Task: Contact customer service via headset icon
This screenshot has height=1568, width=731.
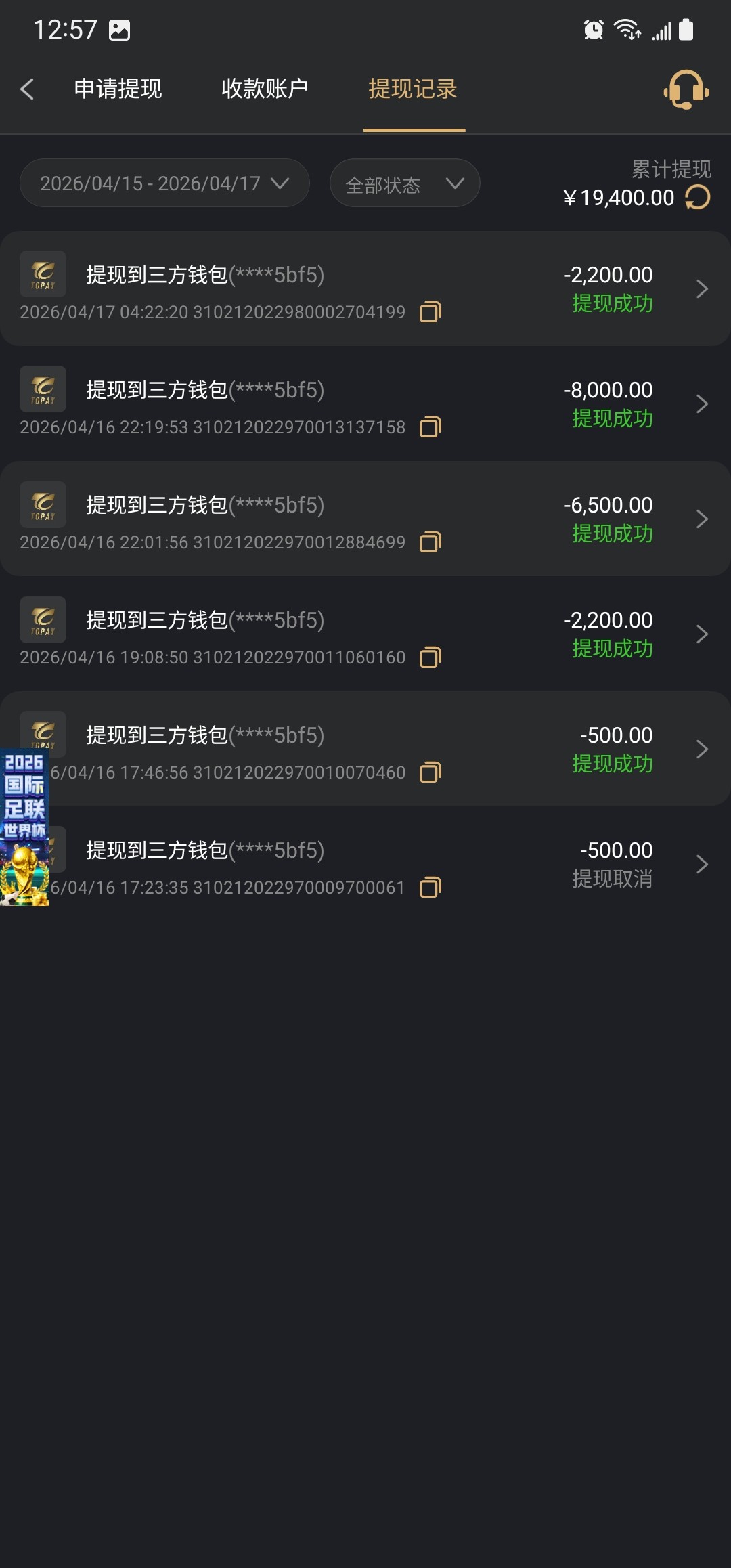Action: tap(686, 89)
